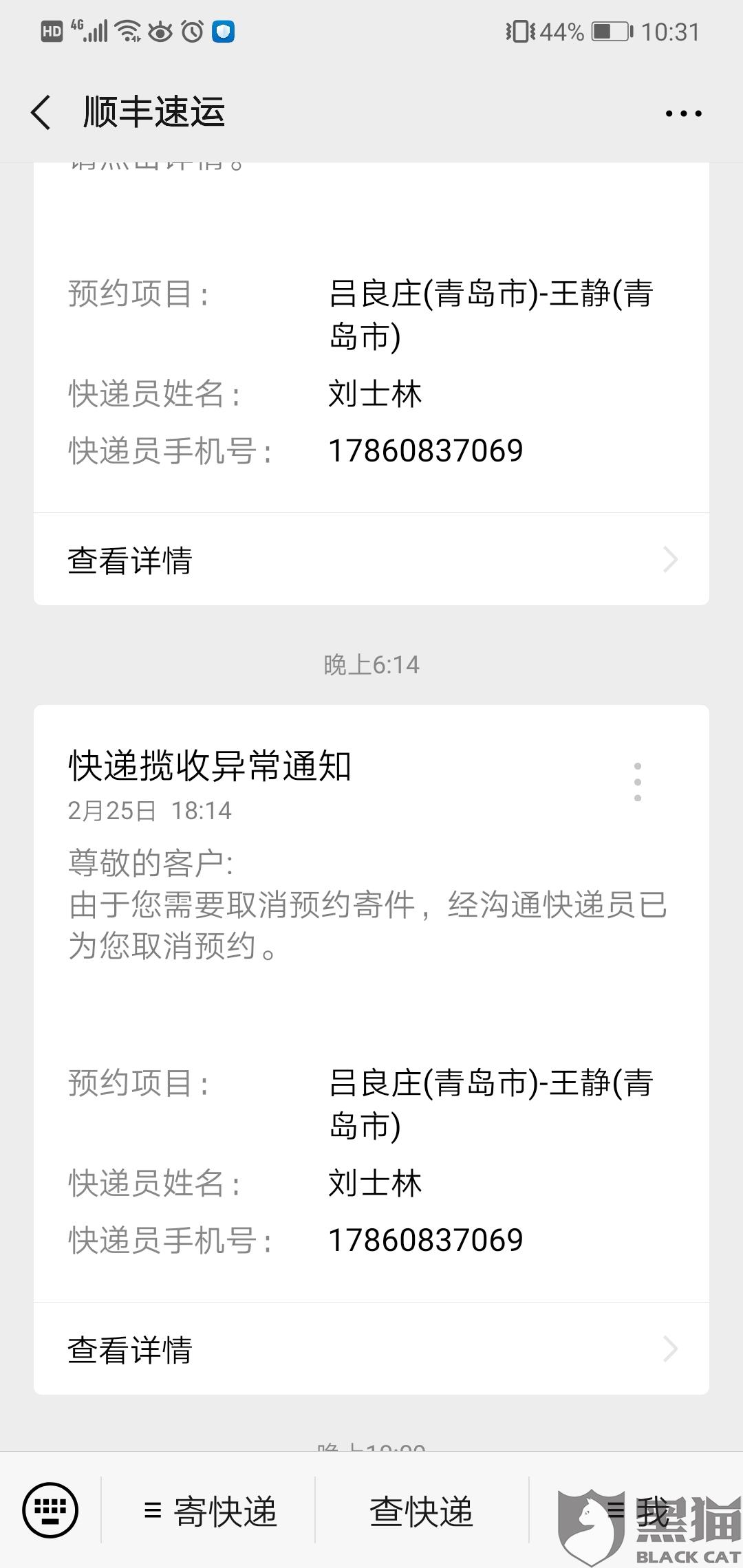
Task: Go back from the 顺丰速运 chat
Action: coord(41,112)
